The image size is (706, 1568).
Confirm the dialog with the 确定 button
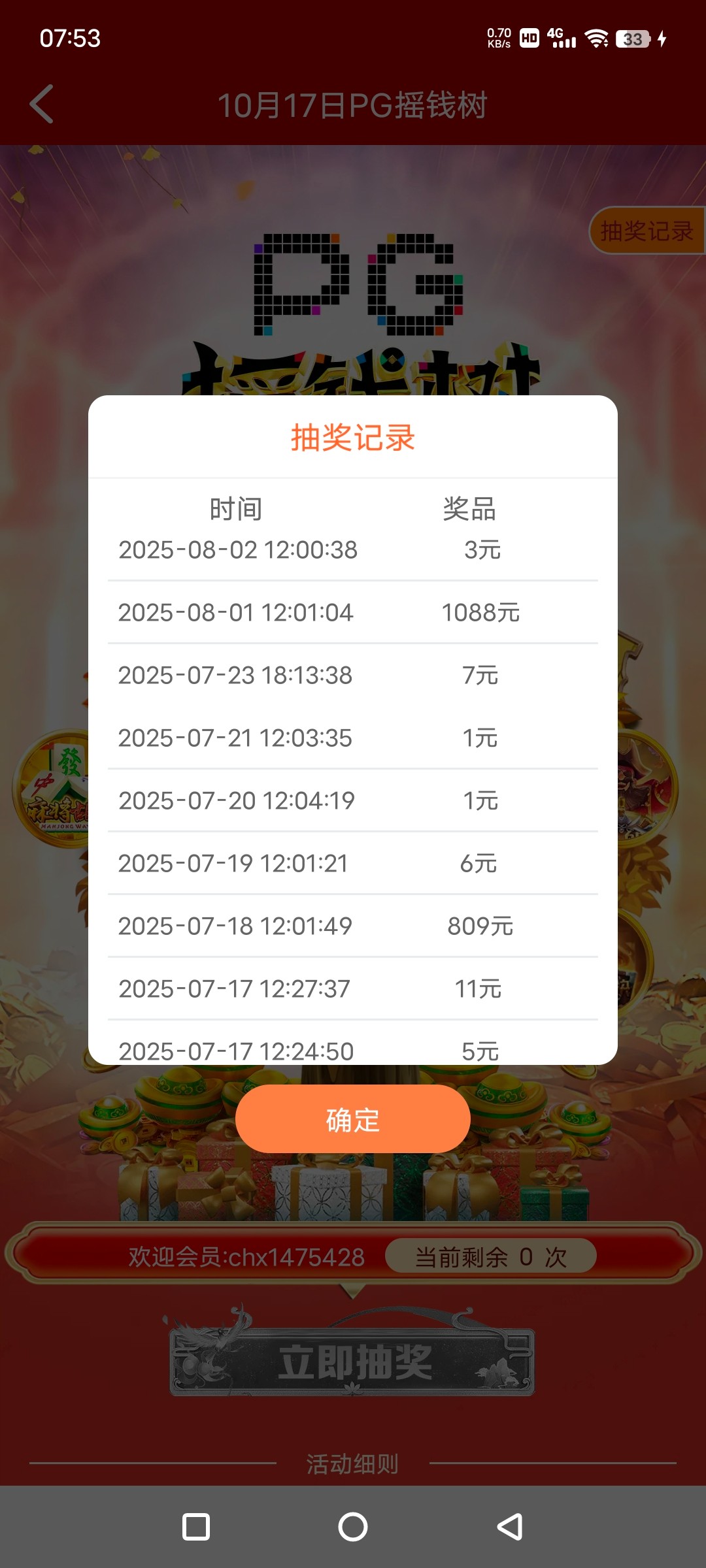353,1120
